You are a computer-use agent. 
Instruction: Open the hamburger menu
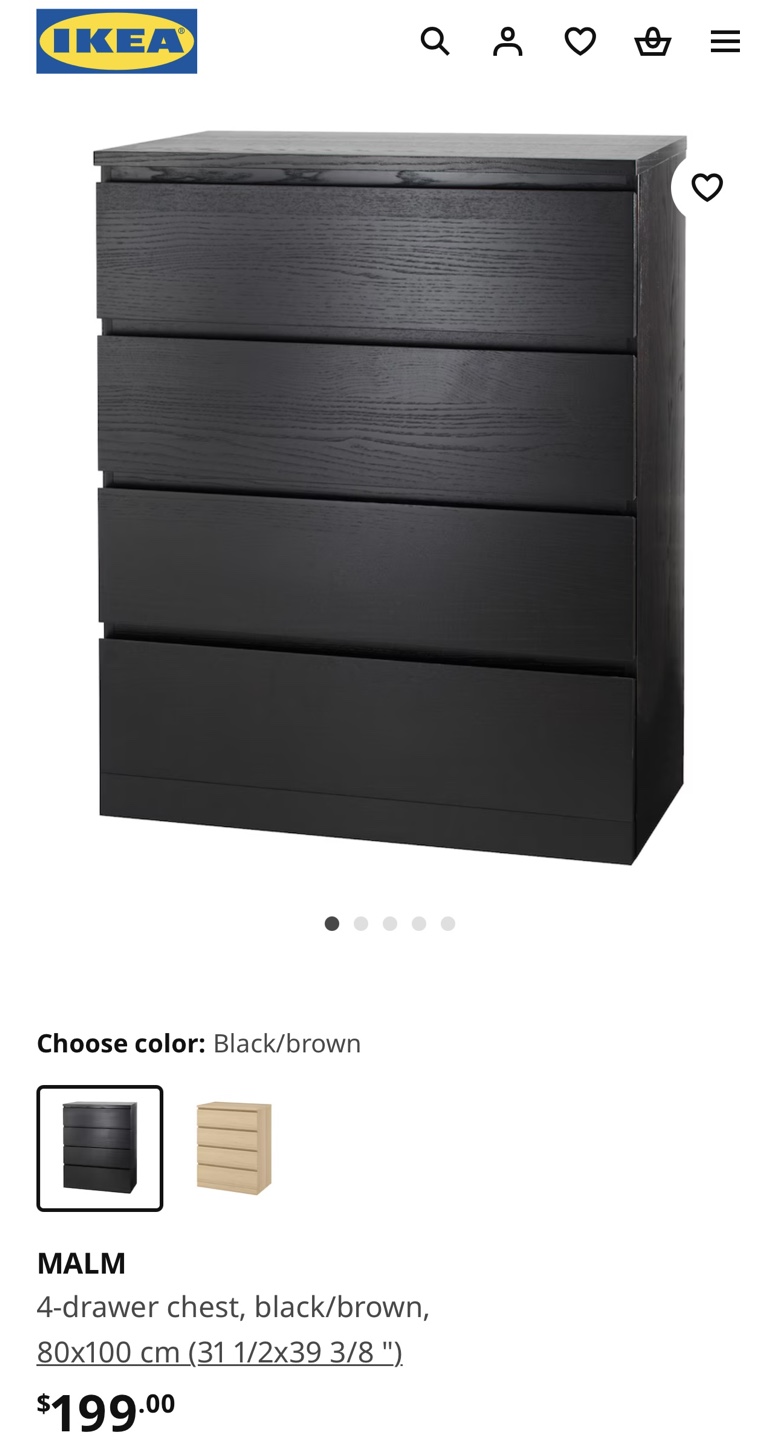tap(725, 41)
